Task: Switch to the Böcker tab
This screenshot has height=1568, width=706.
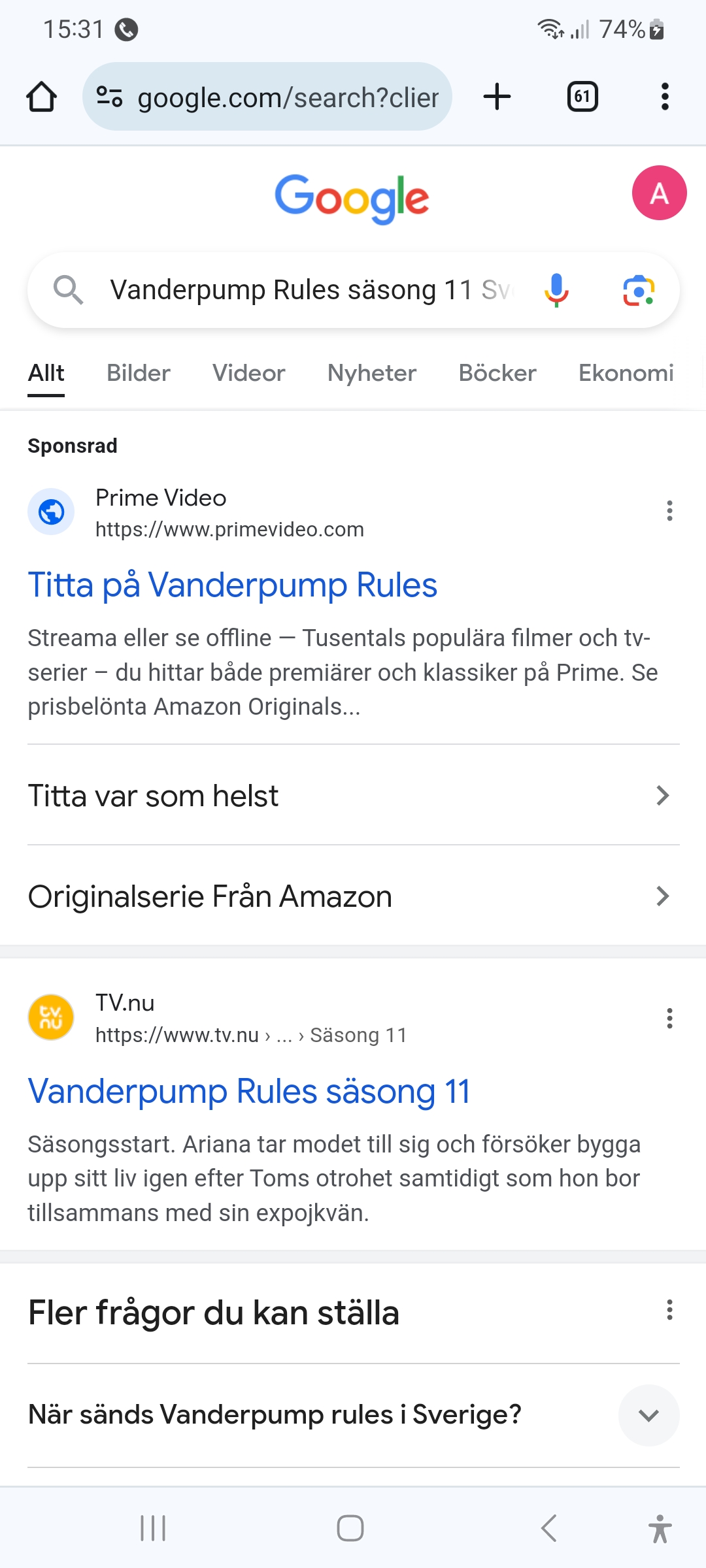Action: 497,373
